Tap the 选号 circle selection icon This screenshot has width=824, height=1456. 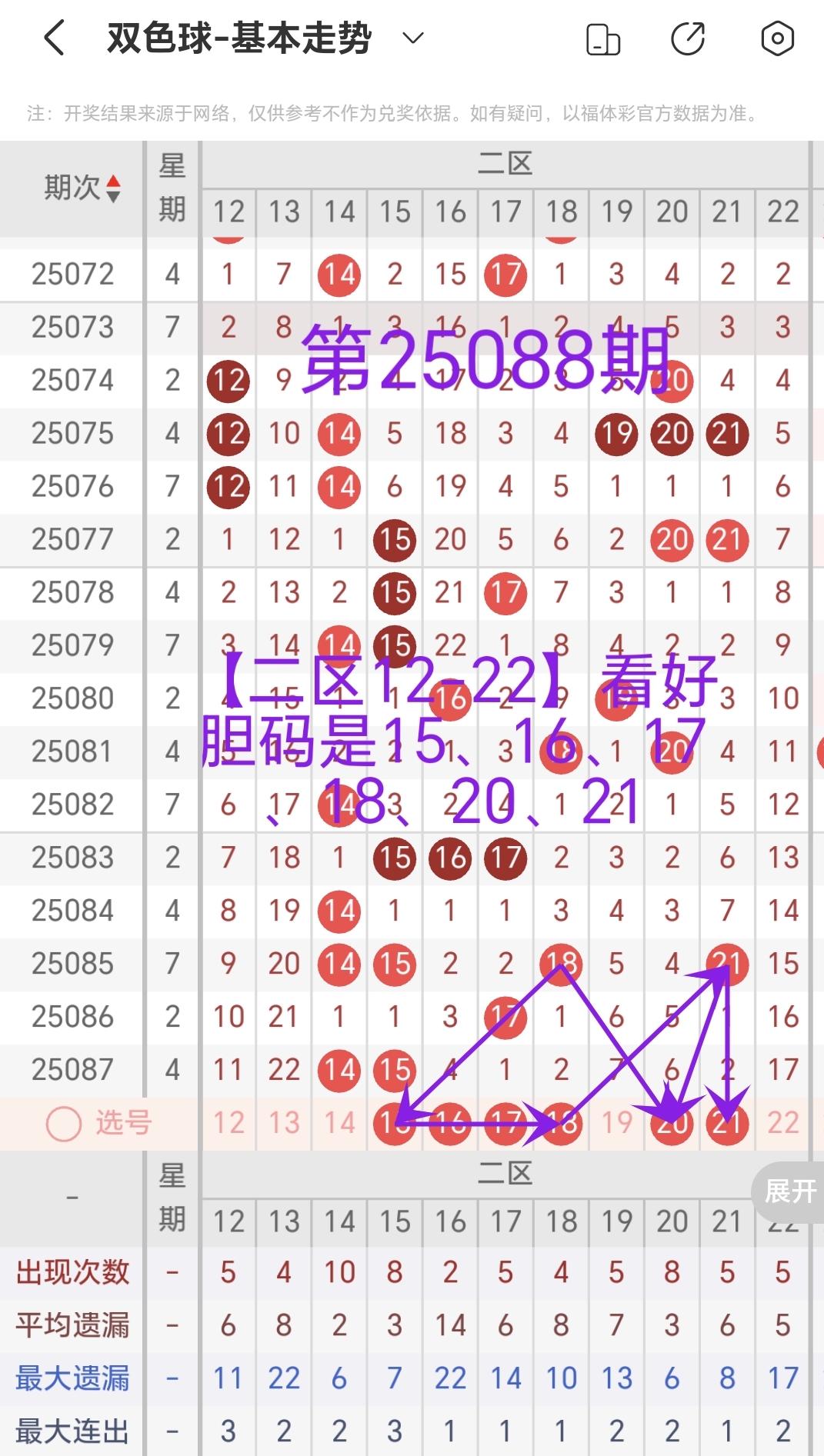(x=64, y=1123)
